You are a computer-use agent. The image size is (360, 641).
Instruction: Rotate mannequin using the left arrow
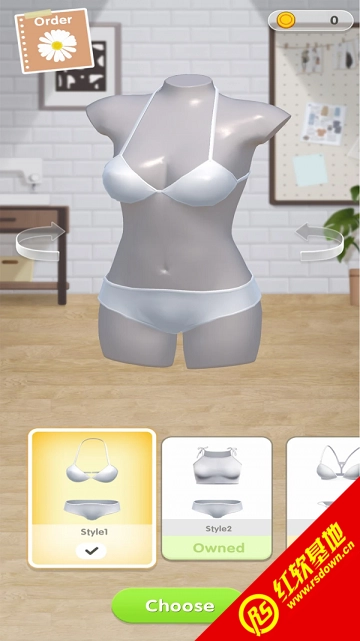click(40, 241)
